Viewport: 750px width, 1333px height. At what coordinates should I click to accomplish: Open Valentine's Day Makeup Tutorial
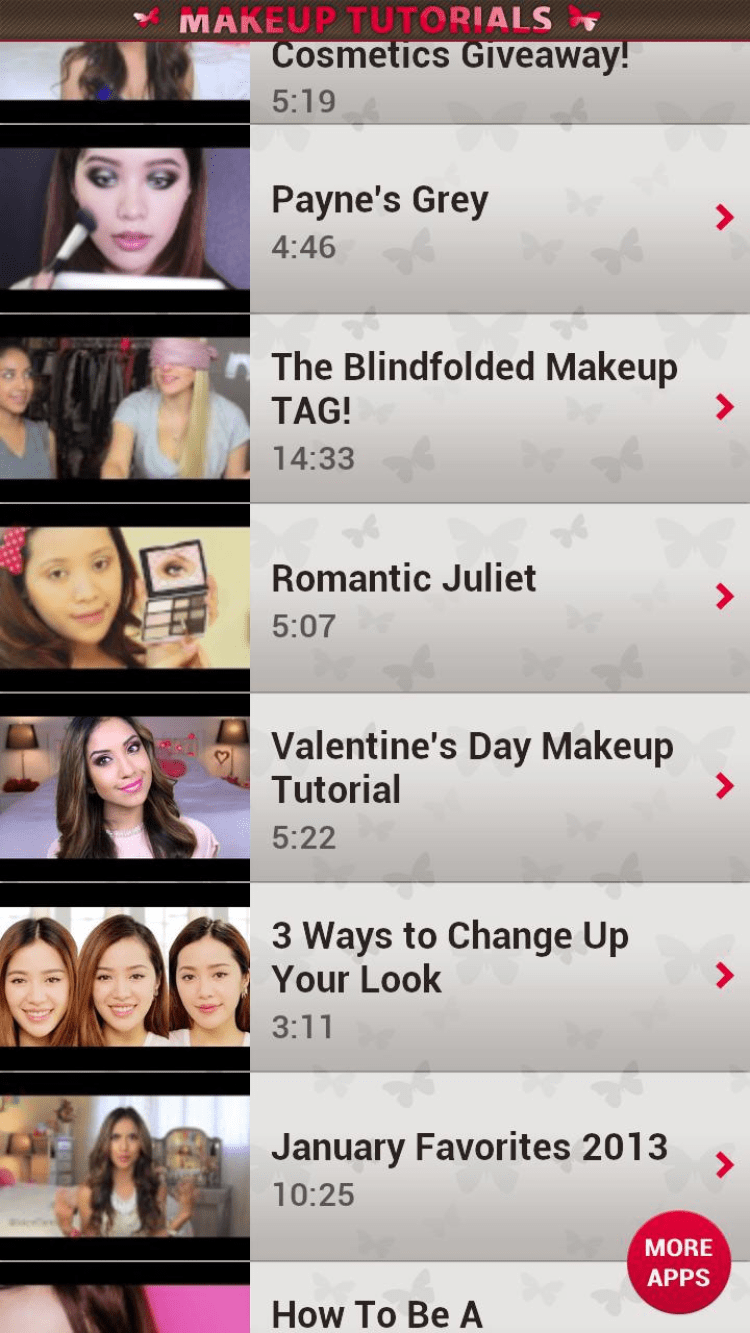[x=472, y=787]
